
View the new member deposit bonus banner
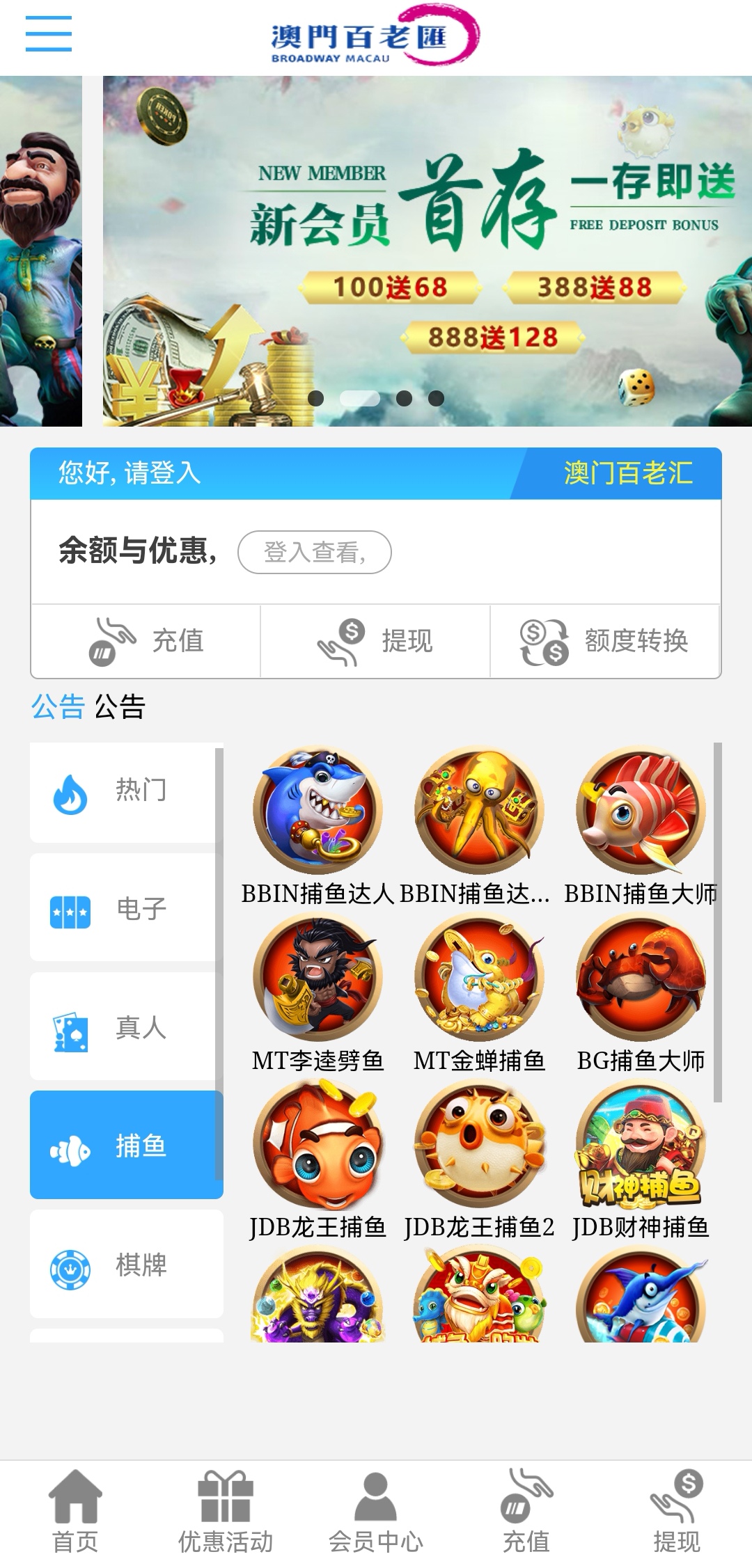point(426,251)
